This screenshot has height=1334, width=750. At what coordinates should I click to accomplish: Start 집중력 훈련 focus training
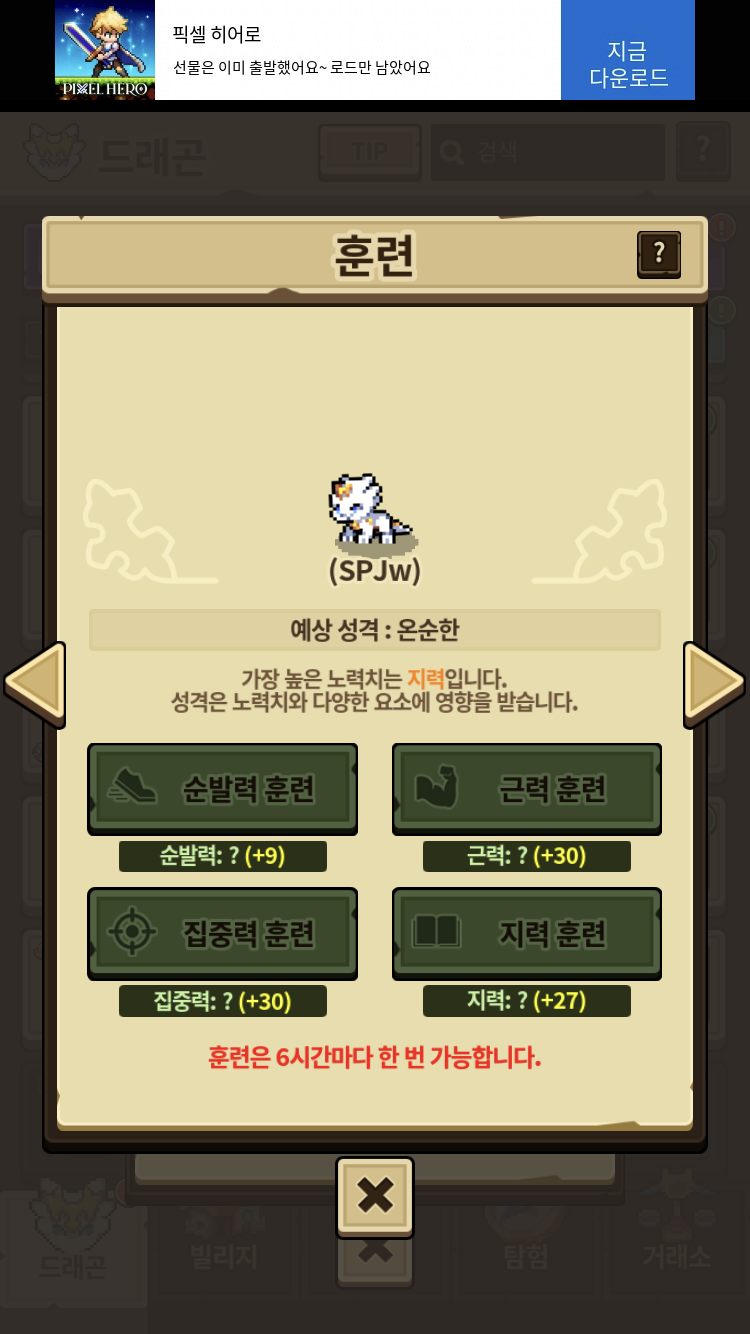coord(222,933)
